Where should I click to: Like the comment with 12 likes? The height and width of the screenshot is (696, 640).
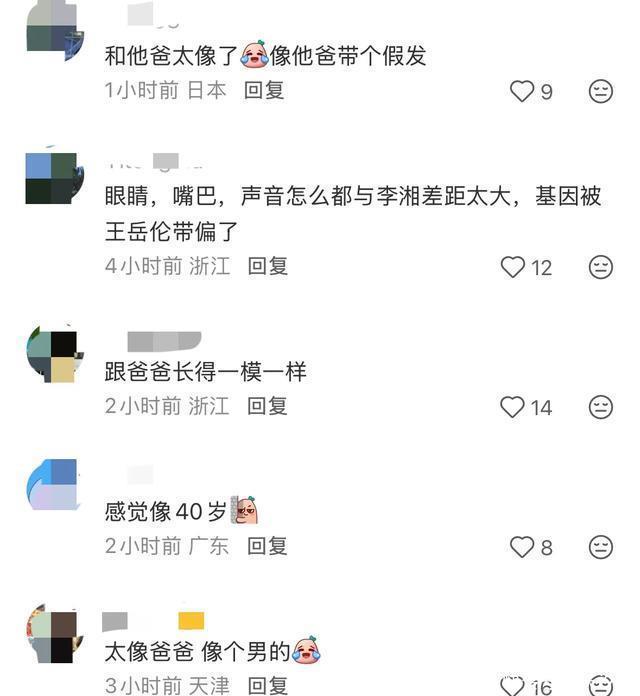click(x=513, y=267)
